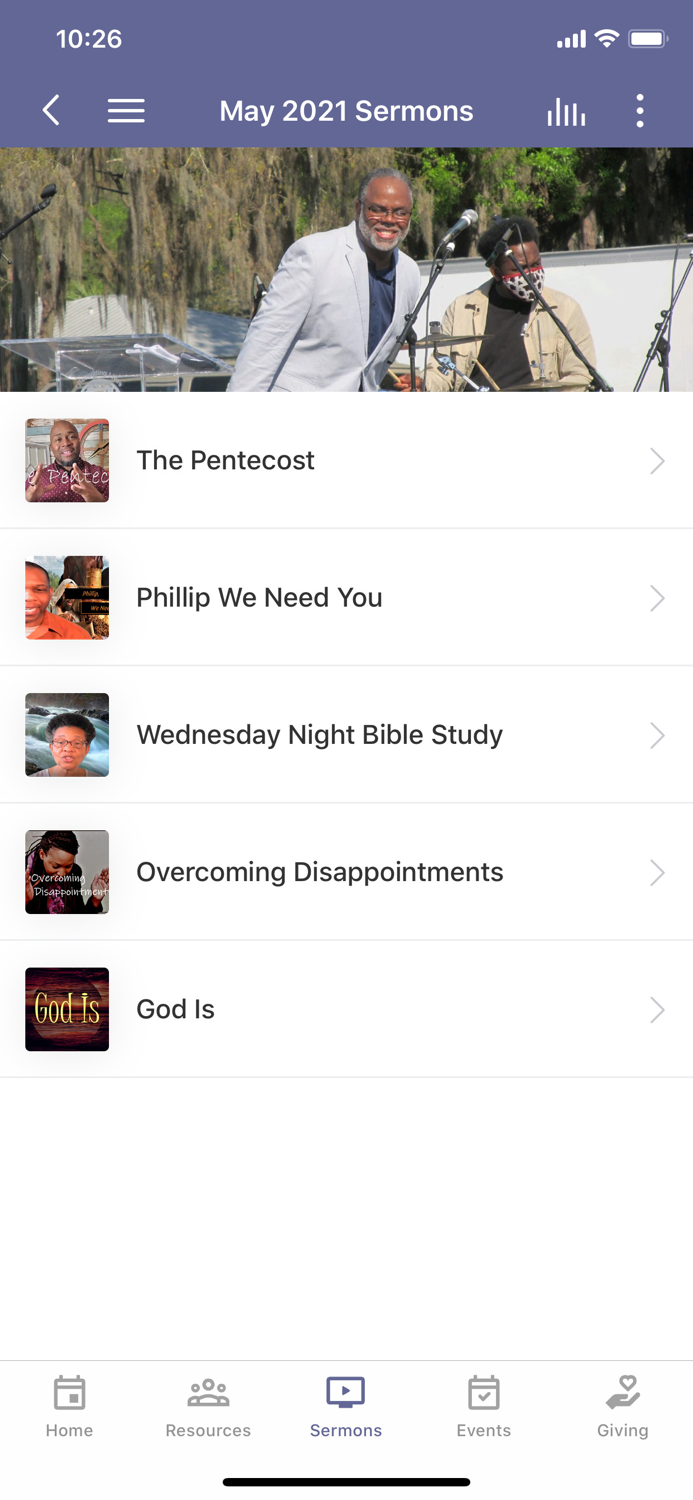Switch to the Home tab
Viewport: 693px width, 1500px height.
(x=69, y=1407)
